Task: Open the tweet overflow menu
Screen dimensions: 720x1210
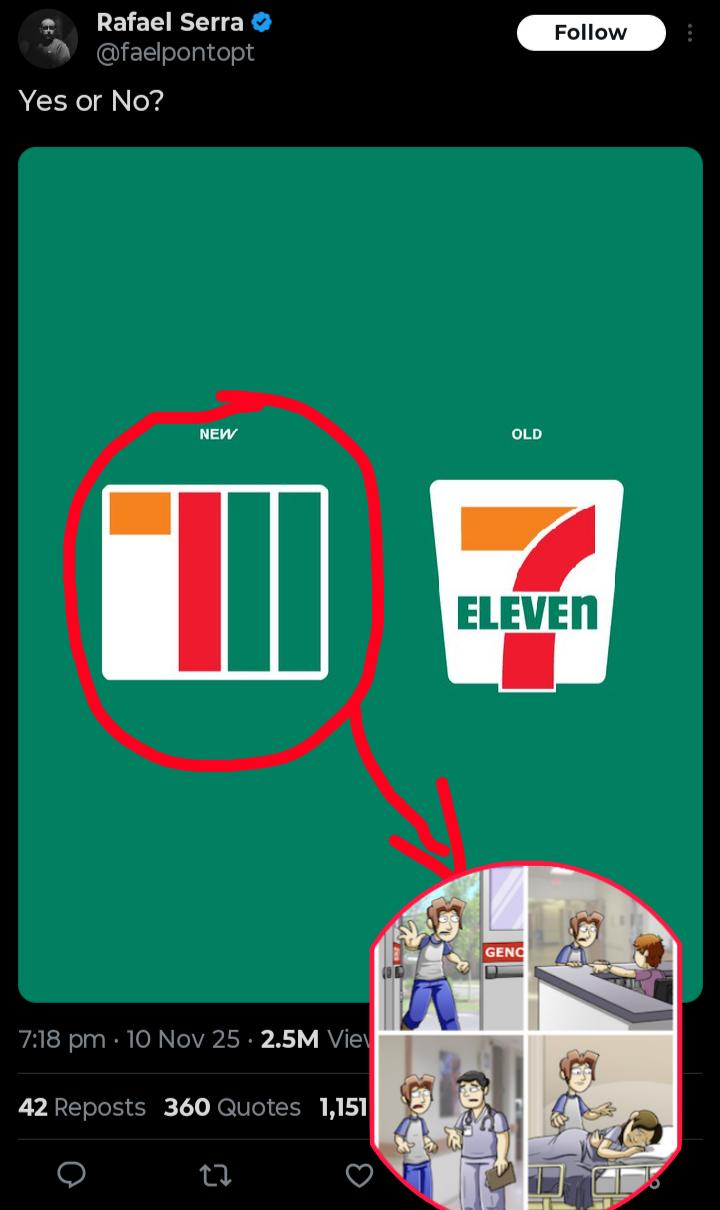Action: (x=690, y=33)
